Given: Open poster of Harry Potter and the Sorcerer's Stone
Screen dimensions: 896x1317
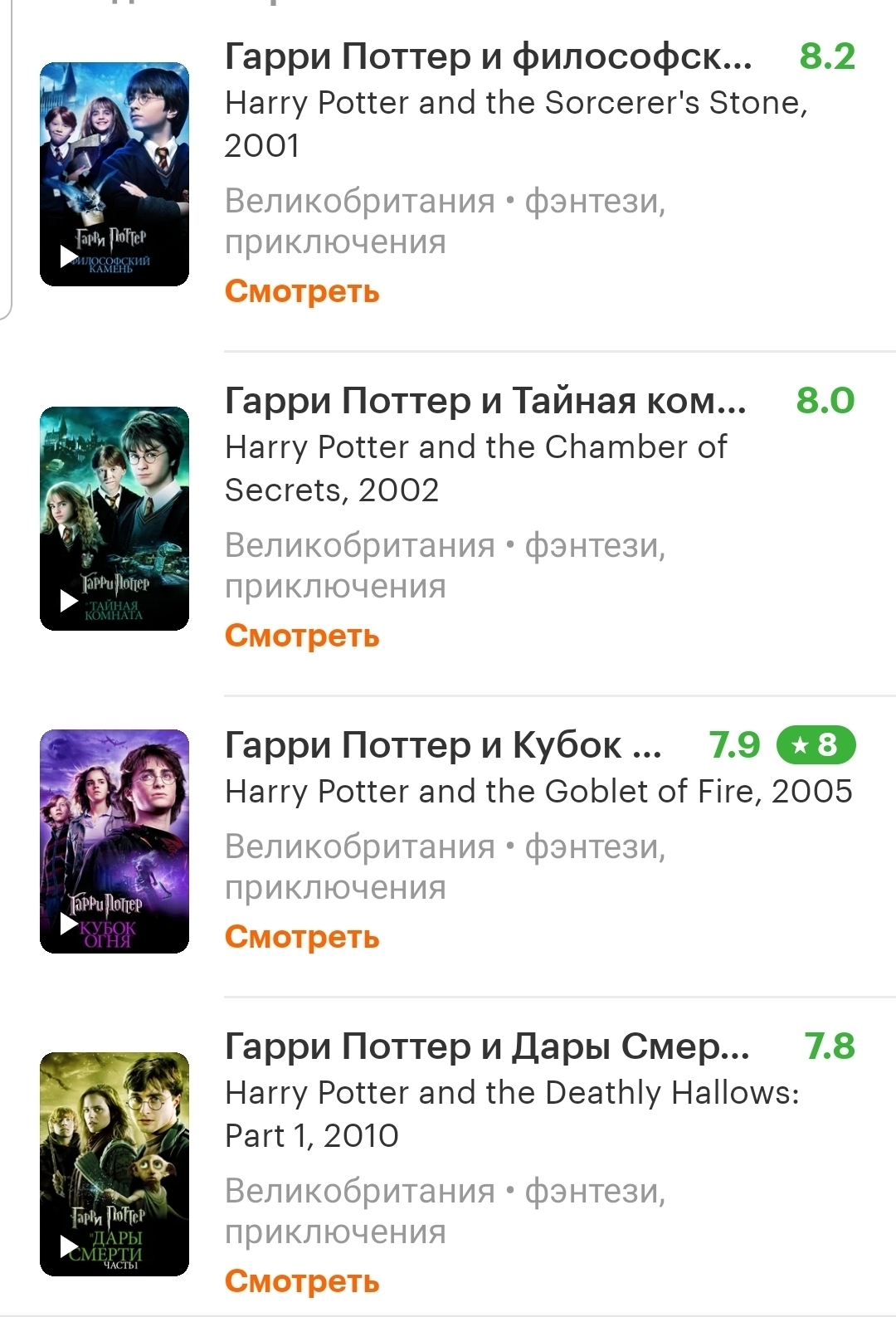Looking at the screenshot, I should pos(114,174).
